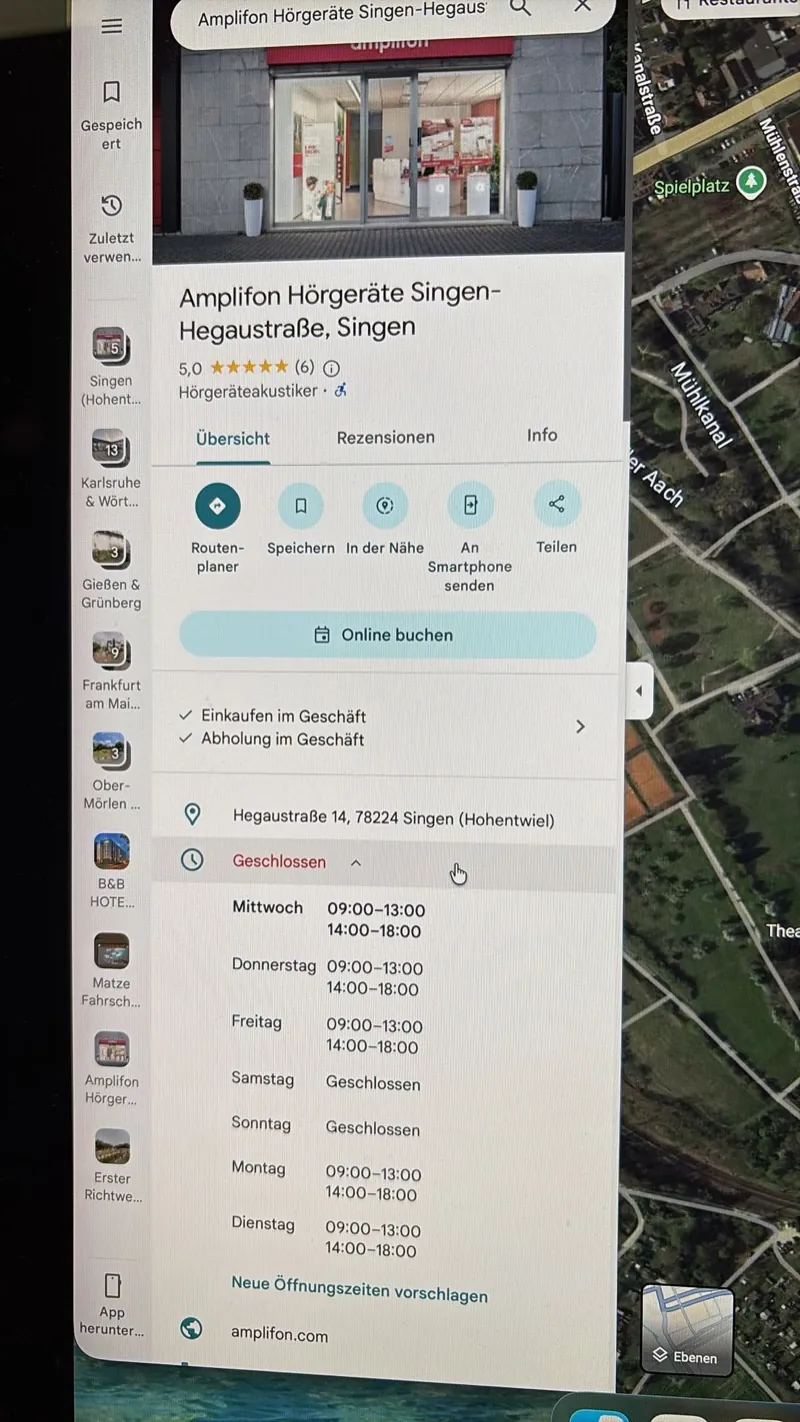Open amplifon.com website link
This screenshot has width=800, height=1422.
point(279,1333)
